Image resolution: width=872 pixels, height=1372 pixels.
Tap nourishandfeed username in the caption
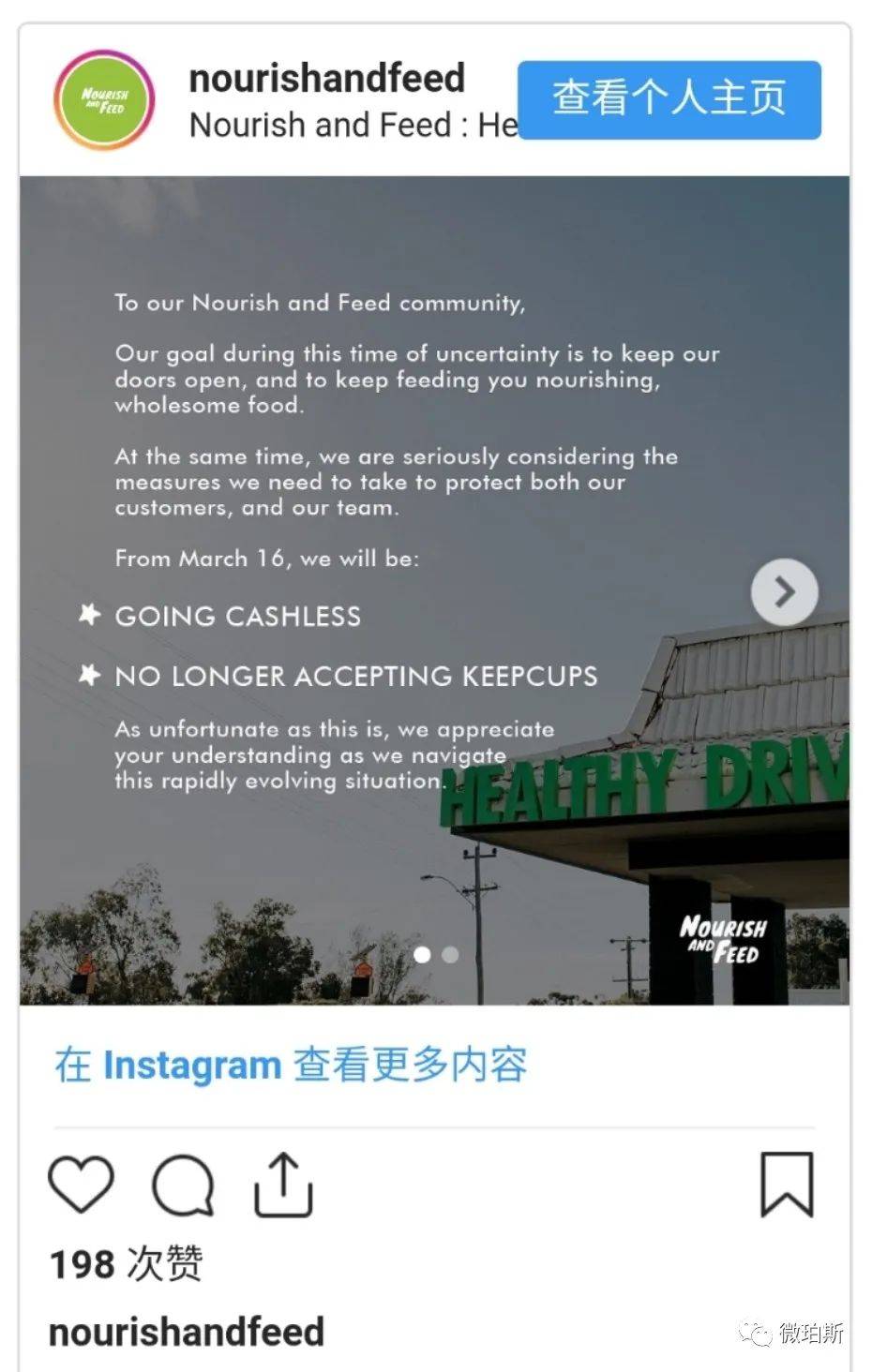(186, 1332)
